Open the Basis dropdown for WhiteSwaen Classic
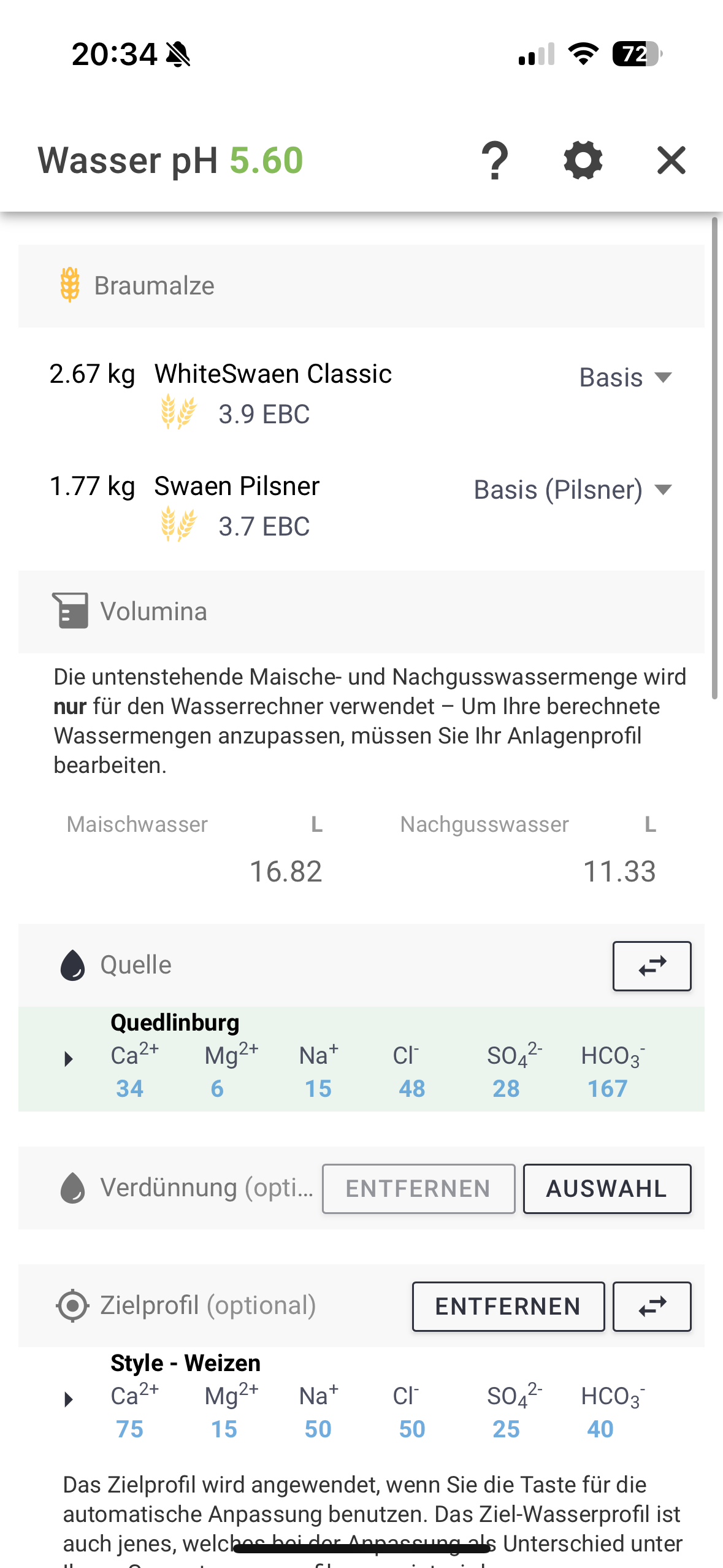Image resolution: width=723 pixels, height=1568 pixels. pyautogui.click(x=625, y=377)
